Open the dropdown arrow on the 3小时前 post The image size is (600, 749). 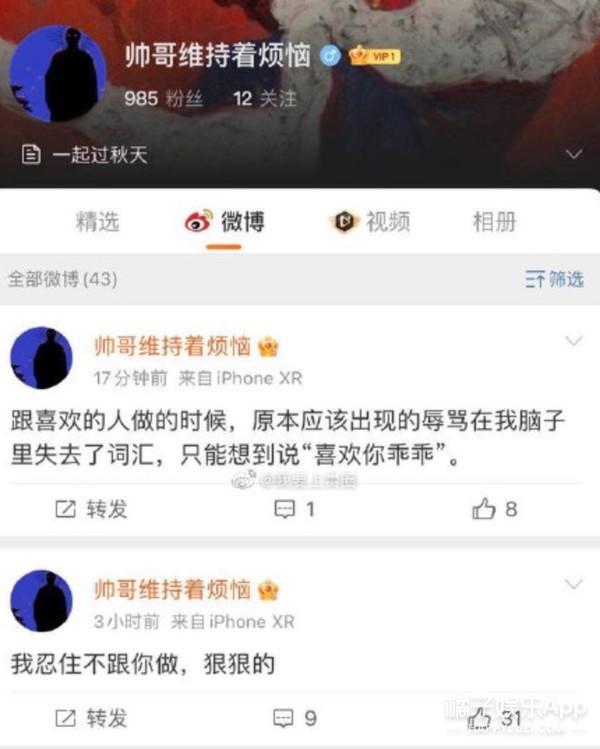[573, 583]
